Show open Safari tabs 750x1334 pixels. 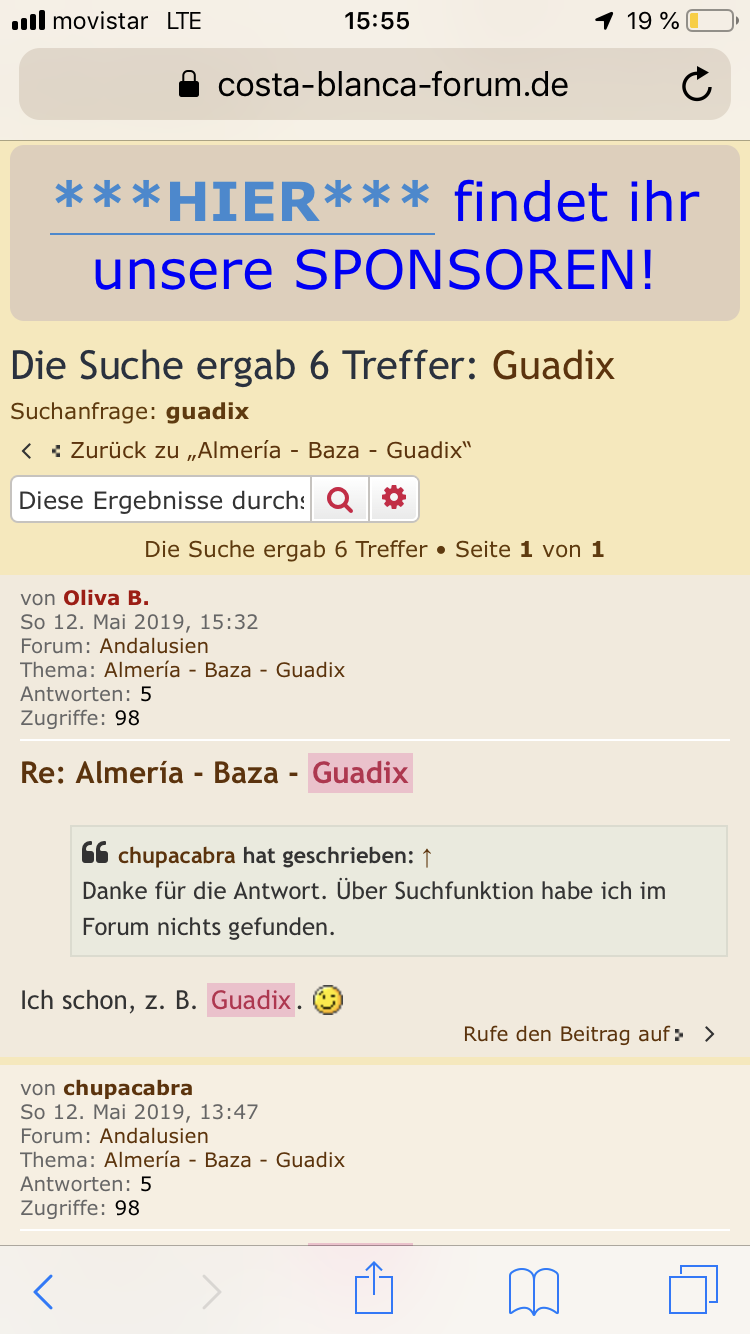(693, 1290)
